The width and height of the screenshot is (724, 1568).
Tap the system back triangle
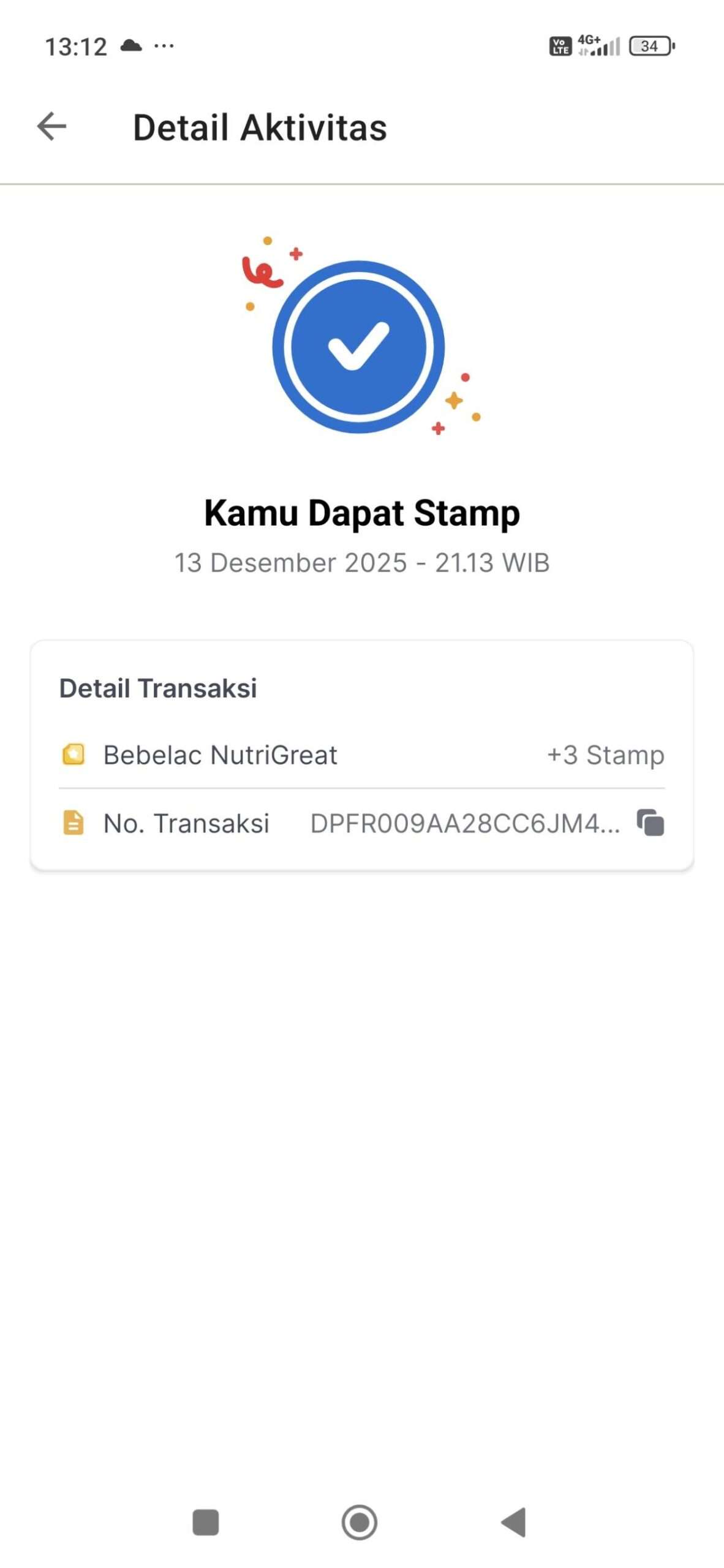[515, 1521]
